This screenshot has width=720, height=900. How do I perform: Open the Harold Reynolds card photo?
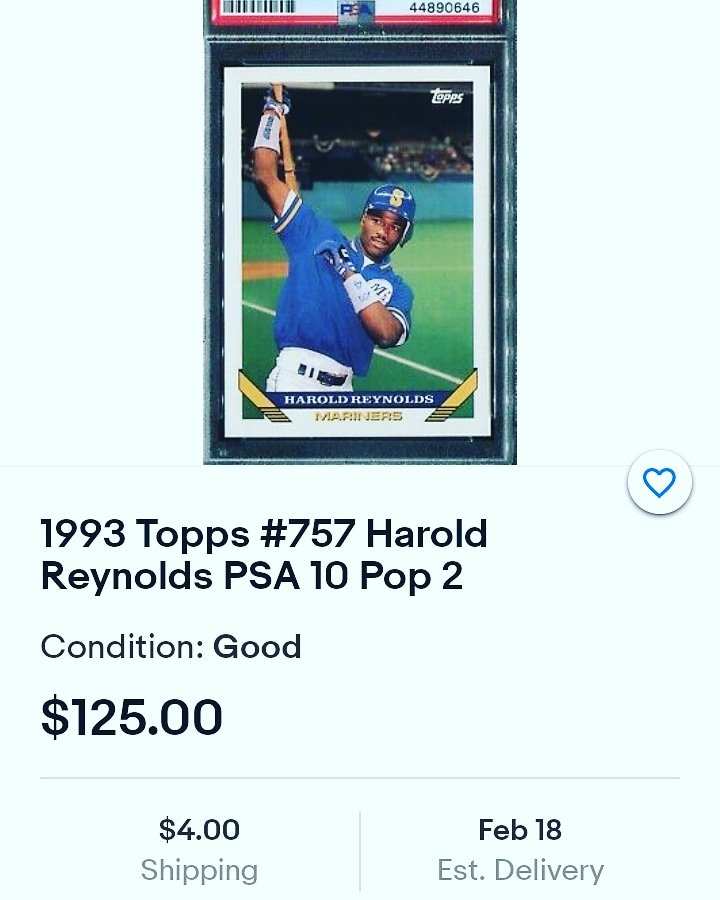358,250
